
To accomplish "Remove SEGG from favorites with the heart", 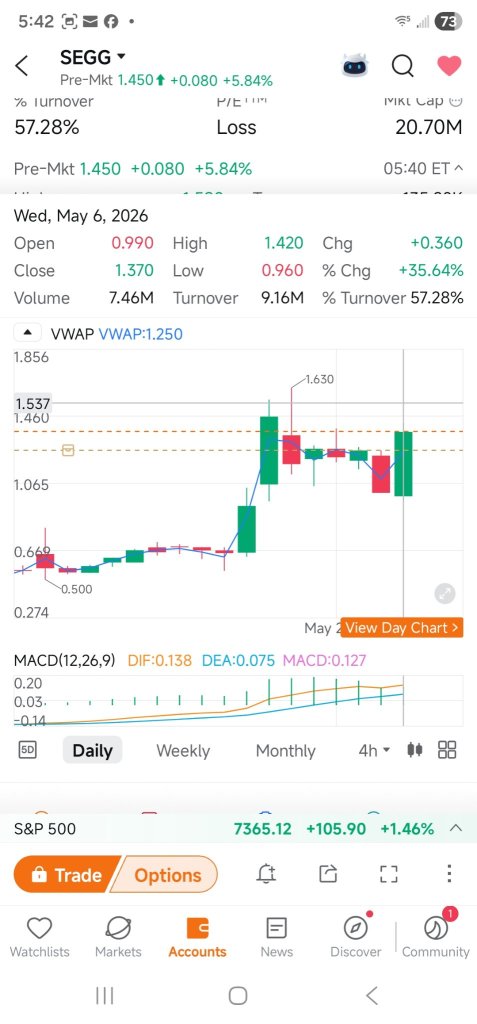I will click(449, 65).
